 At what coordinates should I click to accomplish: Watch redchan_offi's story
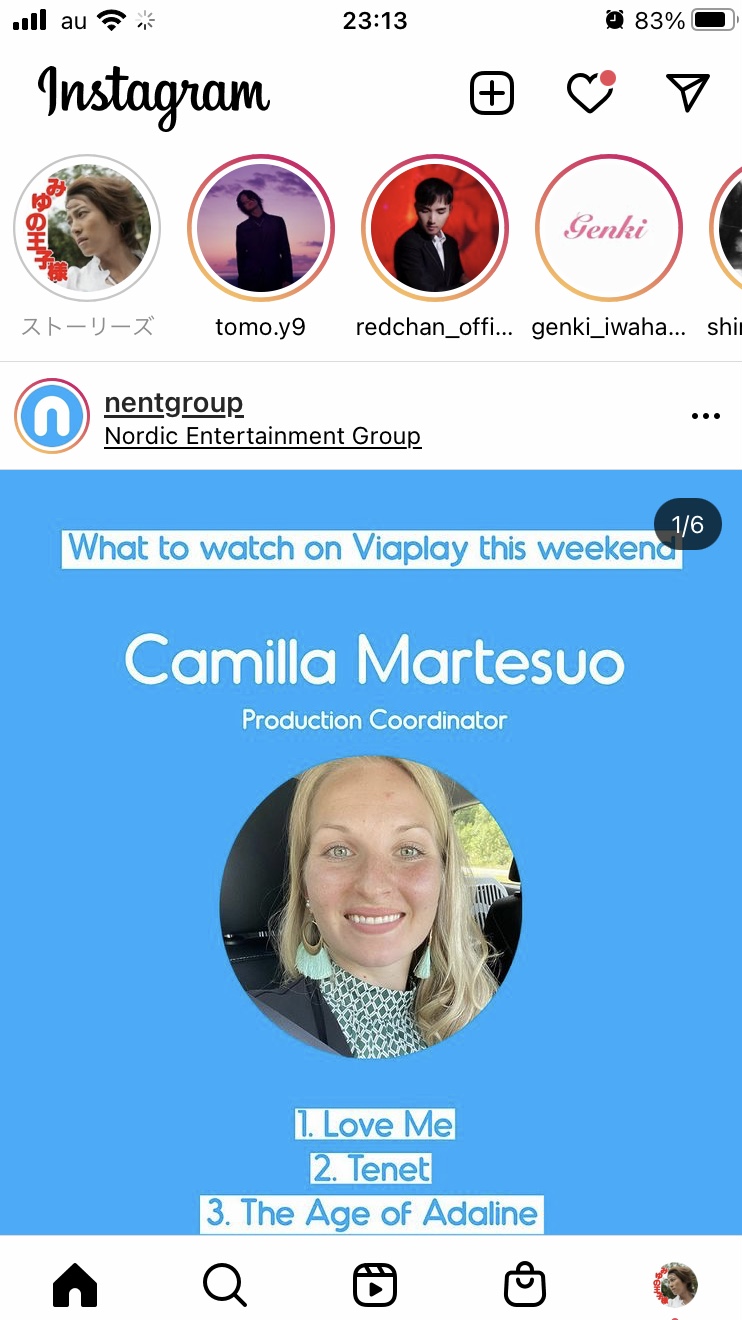(x=434, y=228)
